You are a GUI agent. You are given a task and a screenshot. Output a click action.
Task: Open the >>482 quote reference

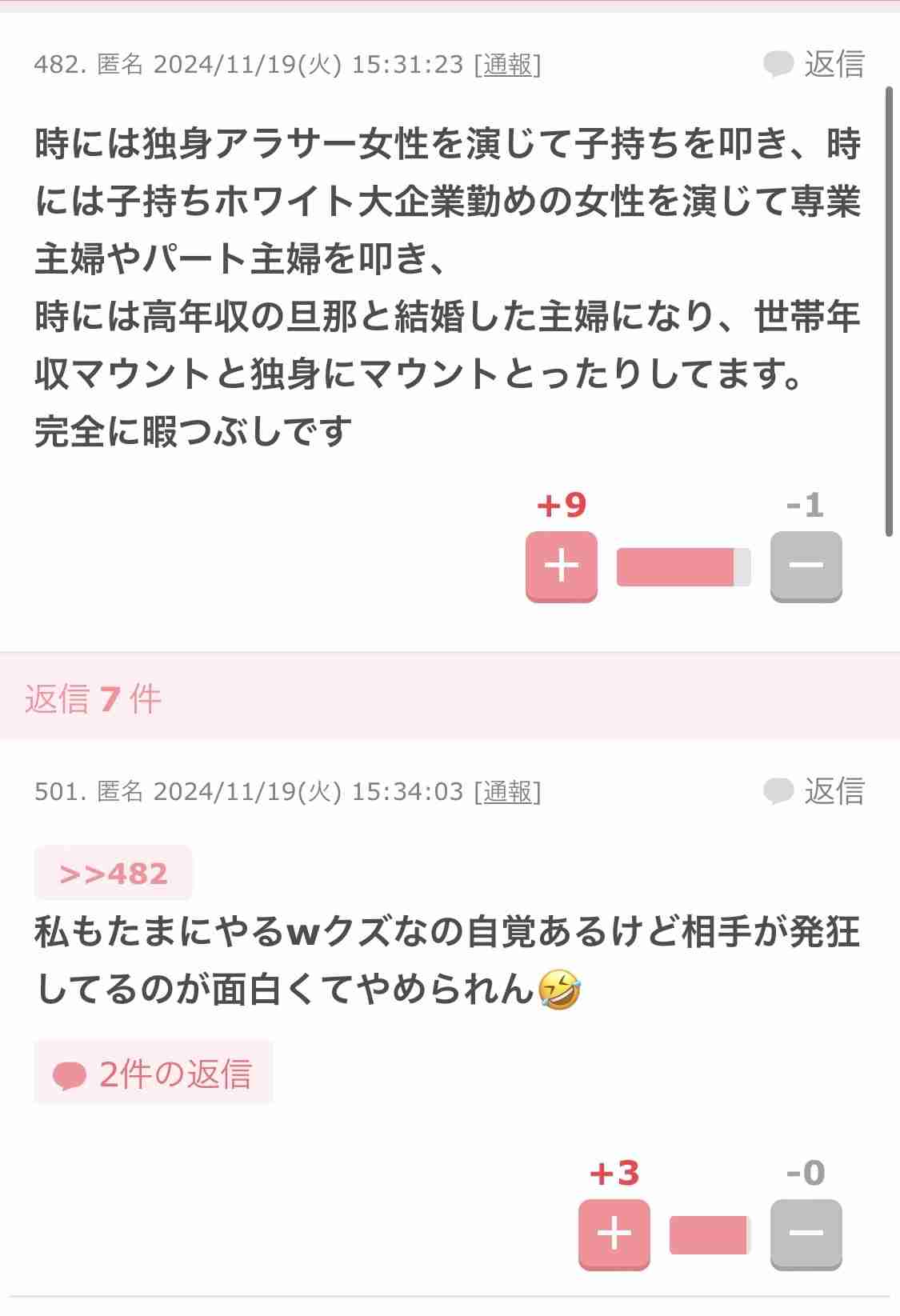(114, 873)
